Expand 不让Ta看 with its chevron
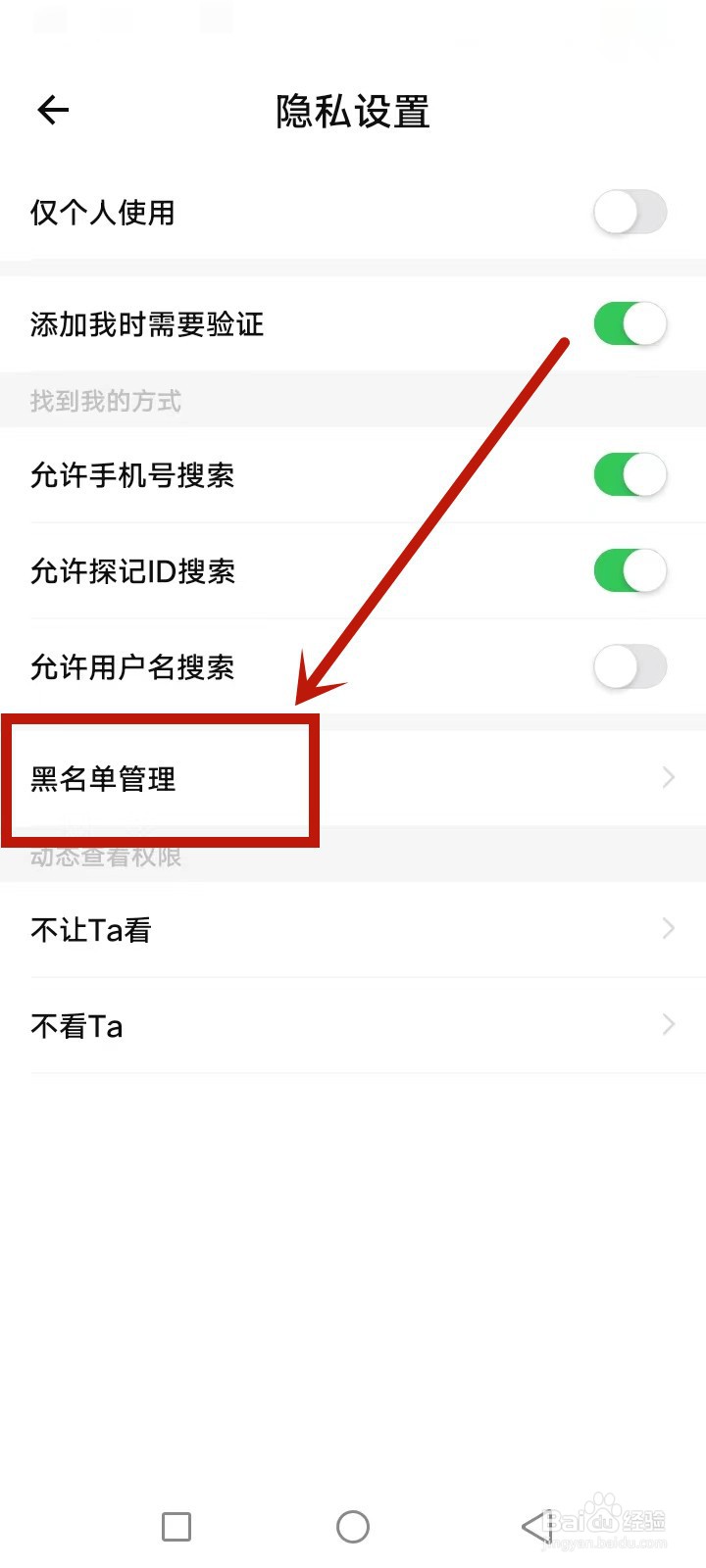Screen dimensions: 706x1568 pos(667,928)
